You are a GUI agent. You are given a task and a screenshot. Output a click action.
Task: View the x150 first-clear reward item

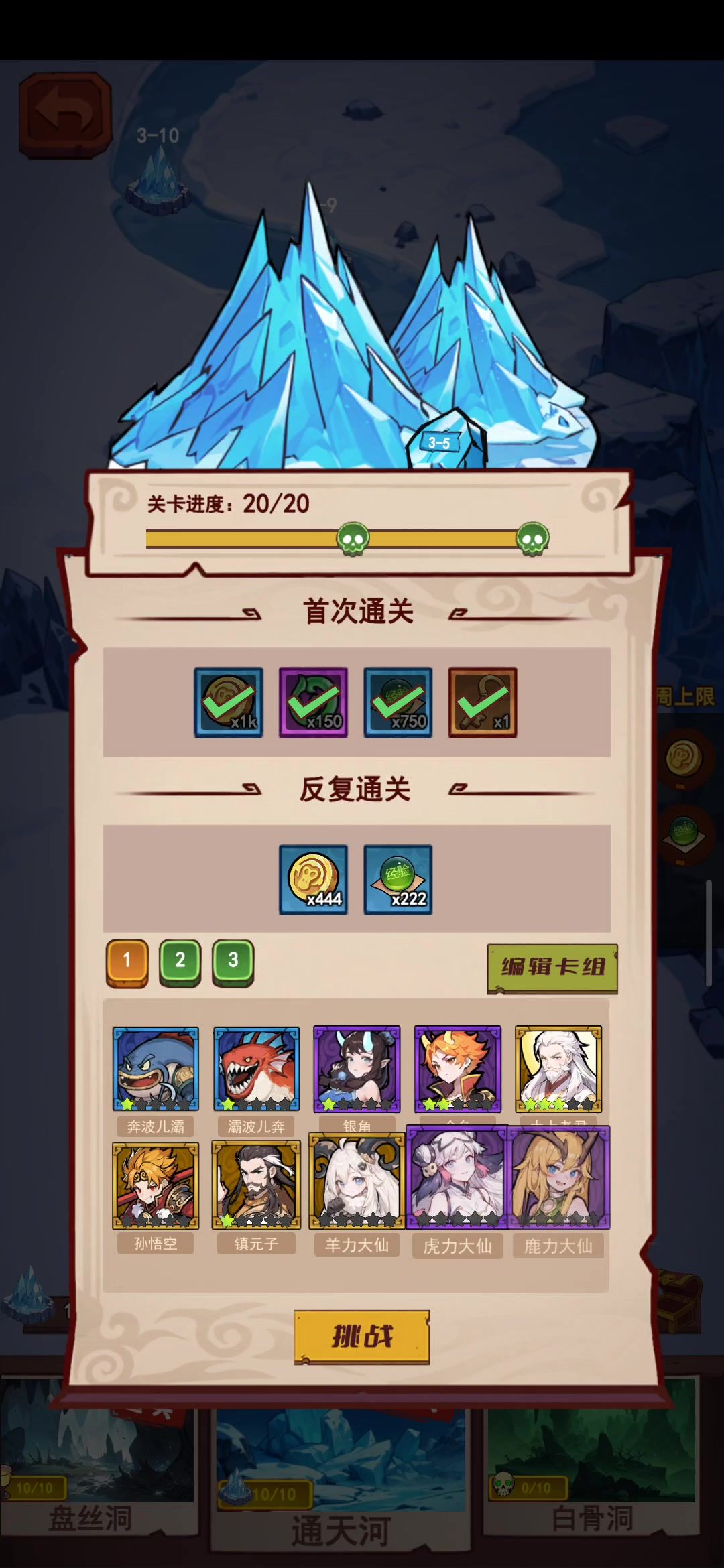[x=313, y=702]
